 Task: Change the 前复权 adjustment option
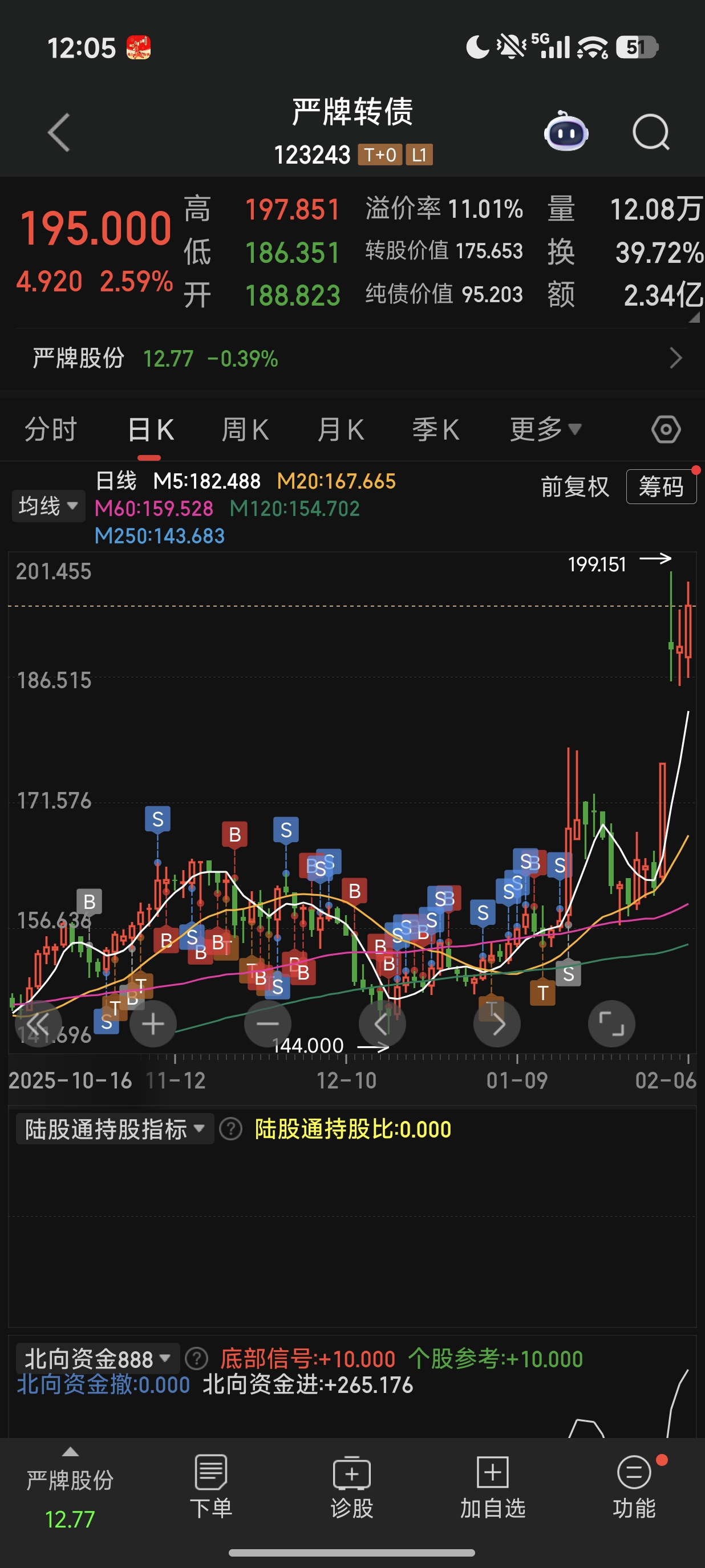click(574, 487)
